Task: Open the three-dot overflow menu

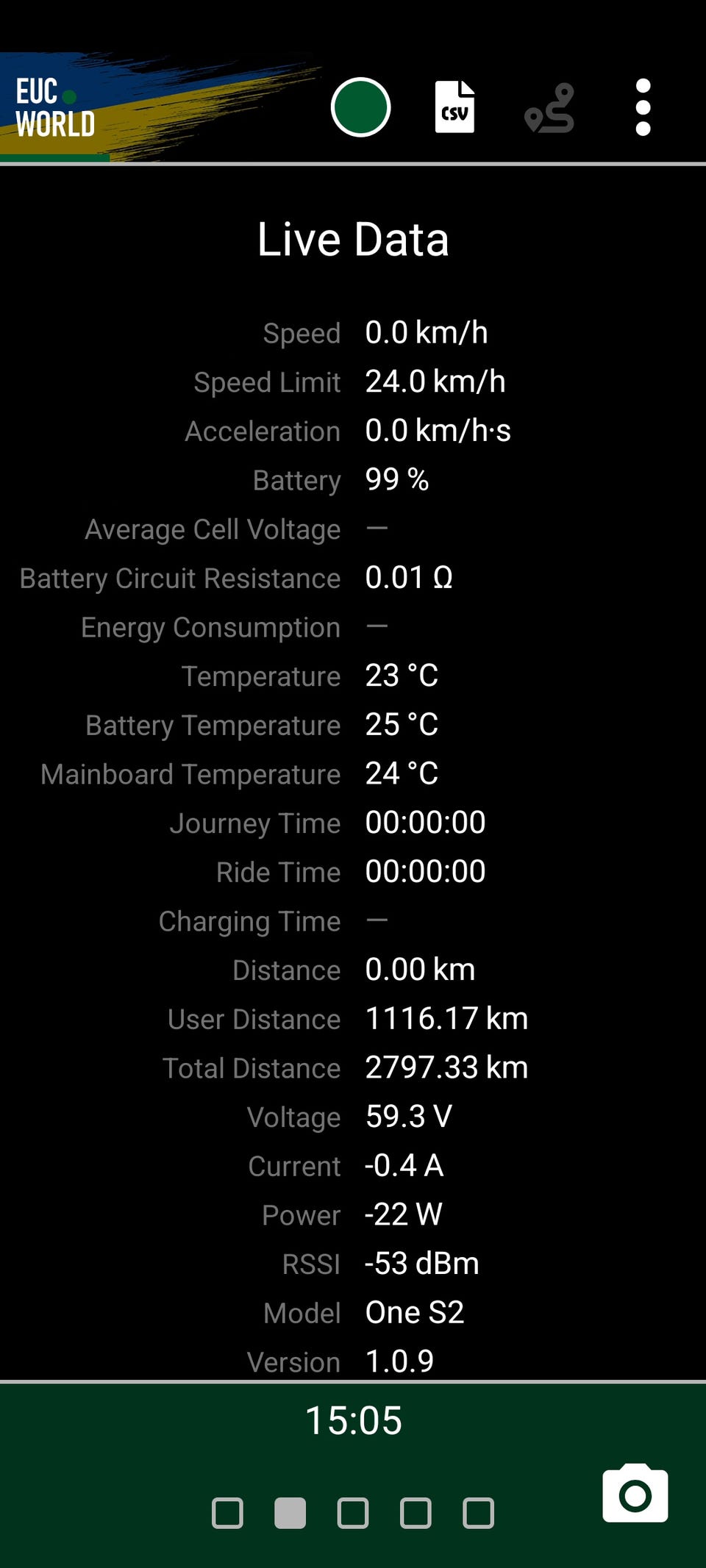Action: (x=643, y=107)
